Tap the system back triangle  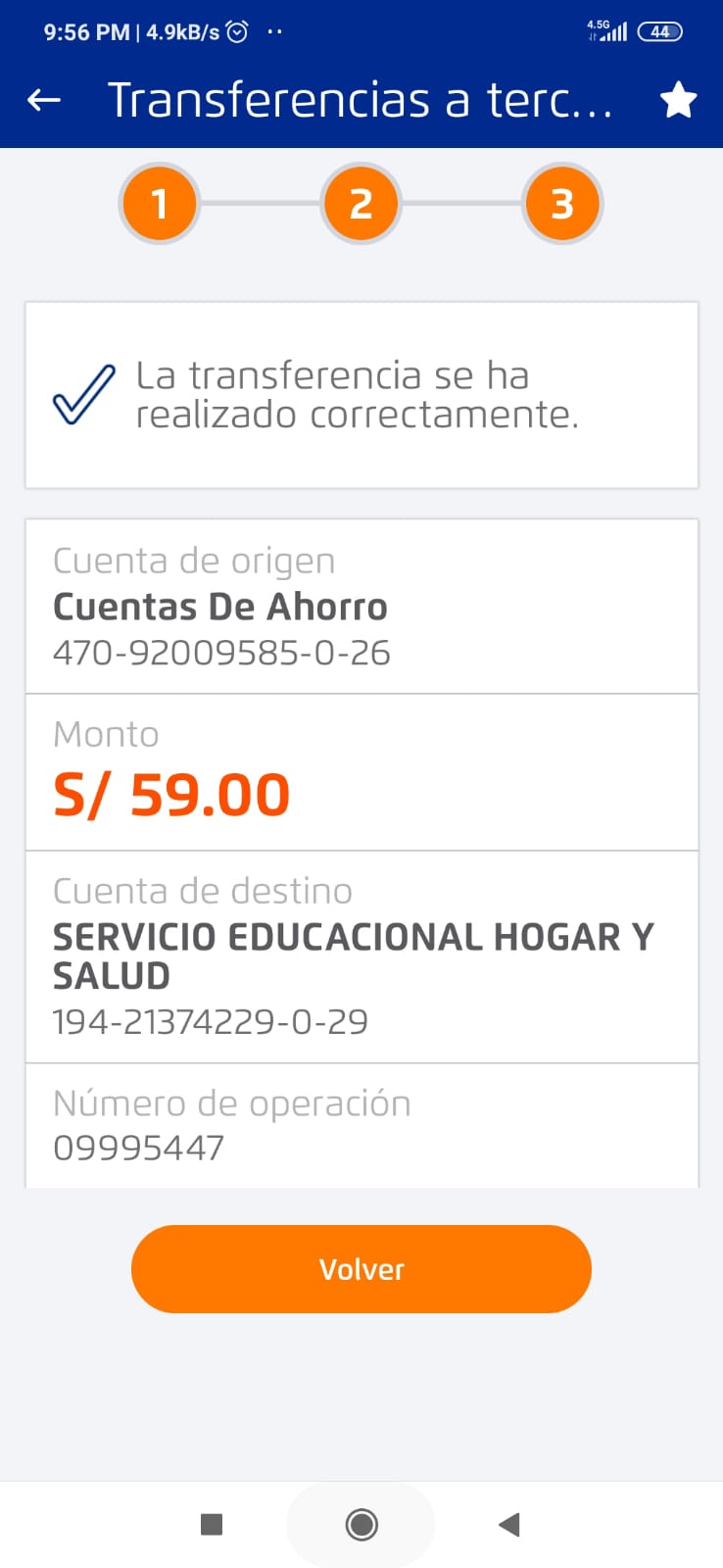509,1524
